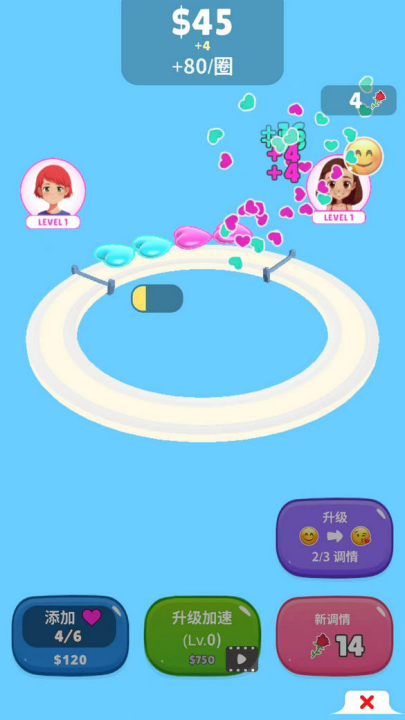405x720 pixels.
Task: Select the brown-haired girl avatar
Action: (339, 188)
